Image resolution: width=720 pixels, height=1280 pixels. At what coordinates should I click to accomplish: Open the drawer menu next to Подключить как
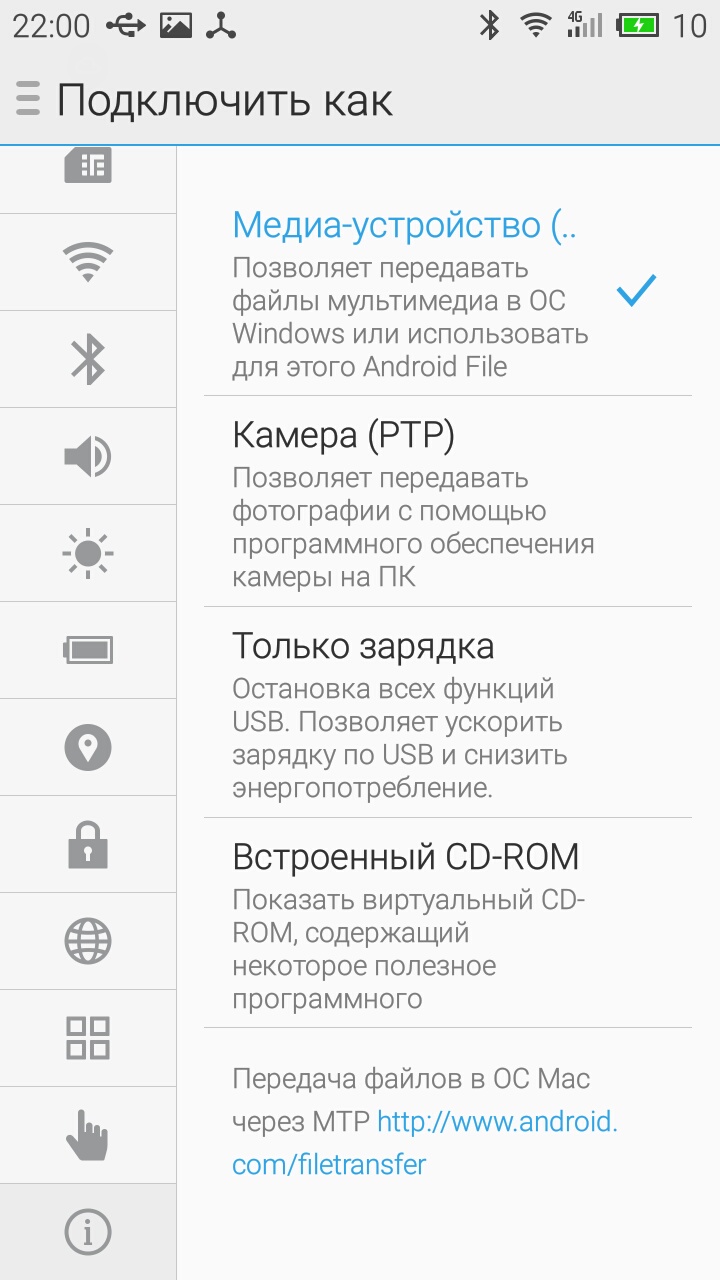click(28, 101)
